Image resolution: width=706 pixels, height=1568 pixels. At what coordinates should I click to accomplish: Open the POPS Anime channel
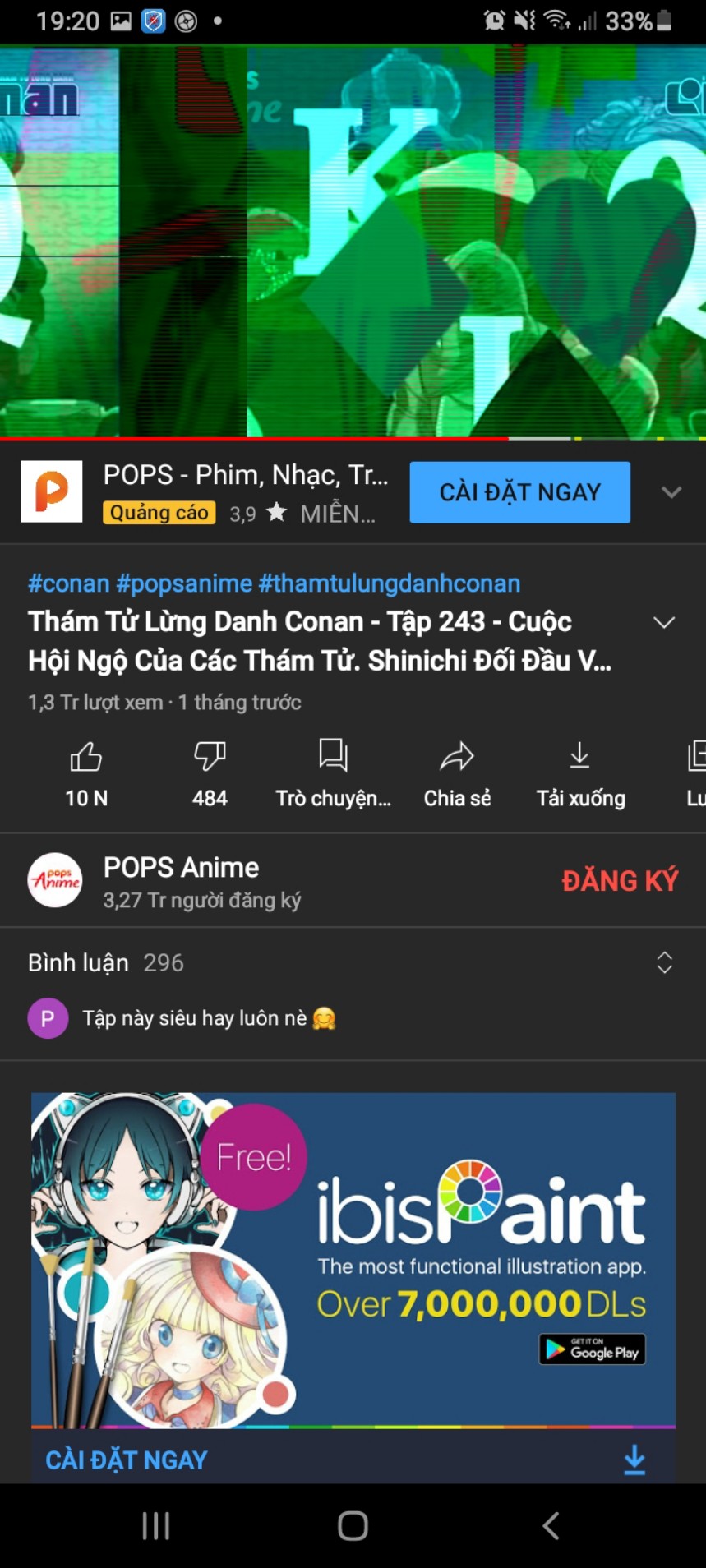pyautogui.click(x=181, y=880)
